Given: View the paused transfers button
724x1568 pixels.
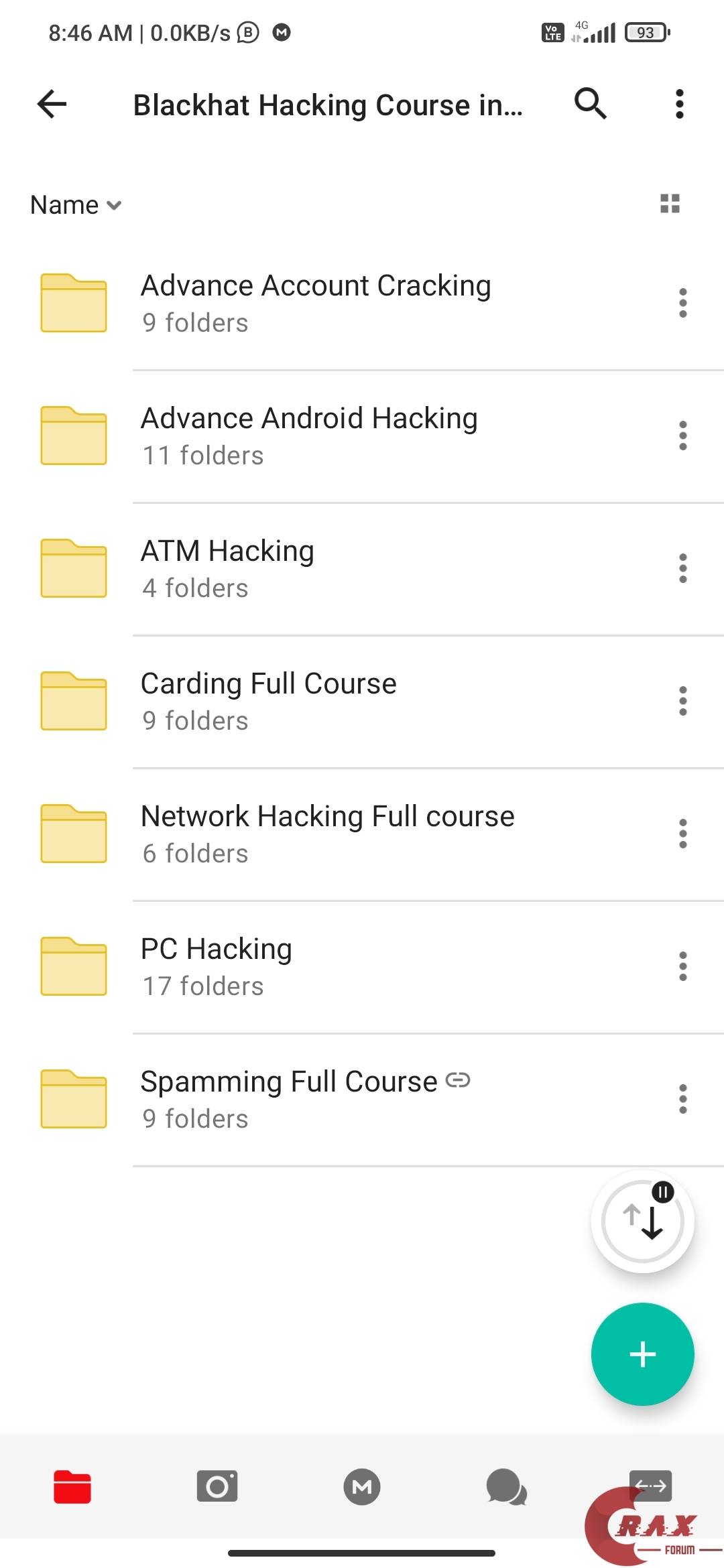Looking at the screenshot, I should [x=642, y=1221].
